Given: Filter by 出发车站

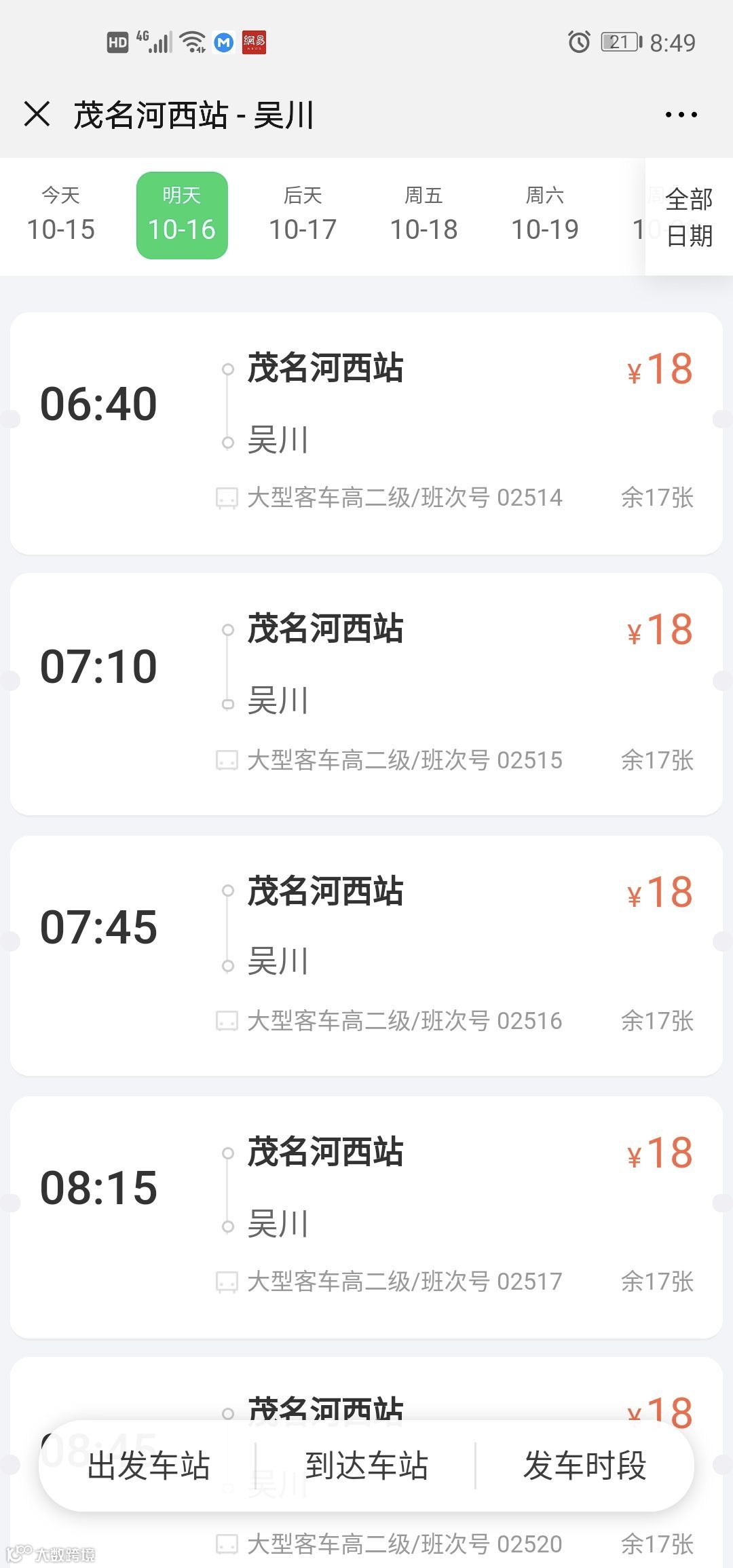Looking at the screenshot, I should tap(149, 1466).
